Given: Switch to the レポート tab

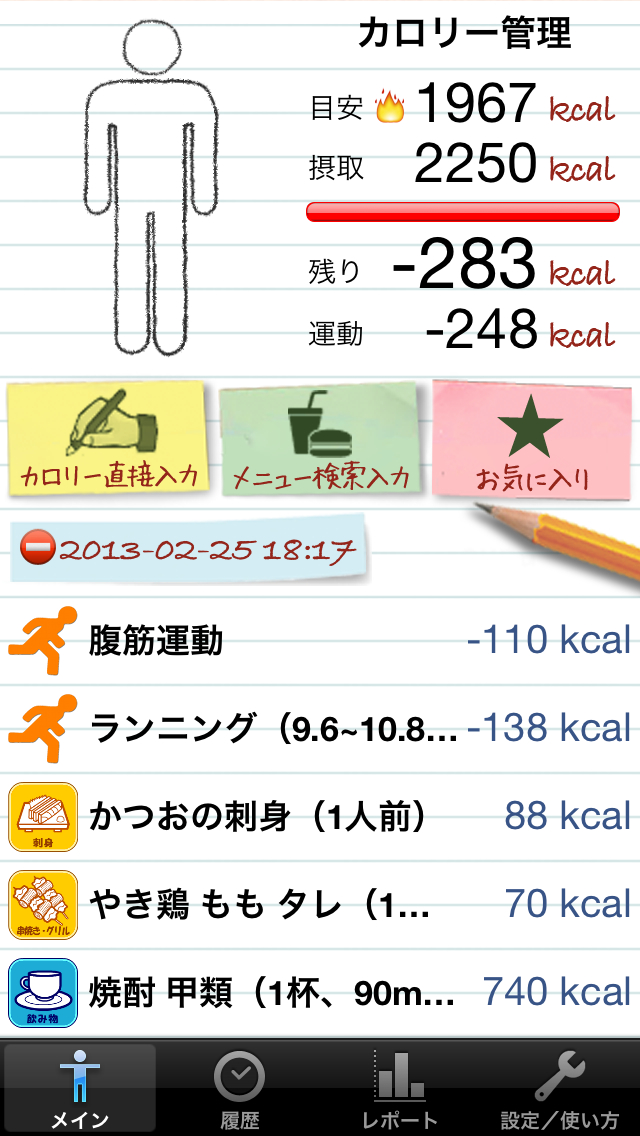Looking at the screenshot, I should pos(399,1088).
